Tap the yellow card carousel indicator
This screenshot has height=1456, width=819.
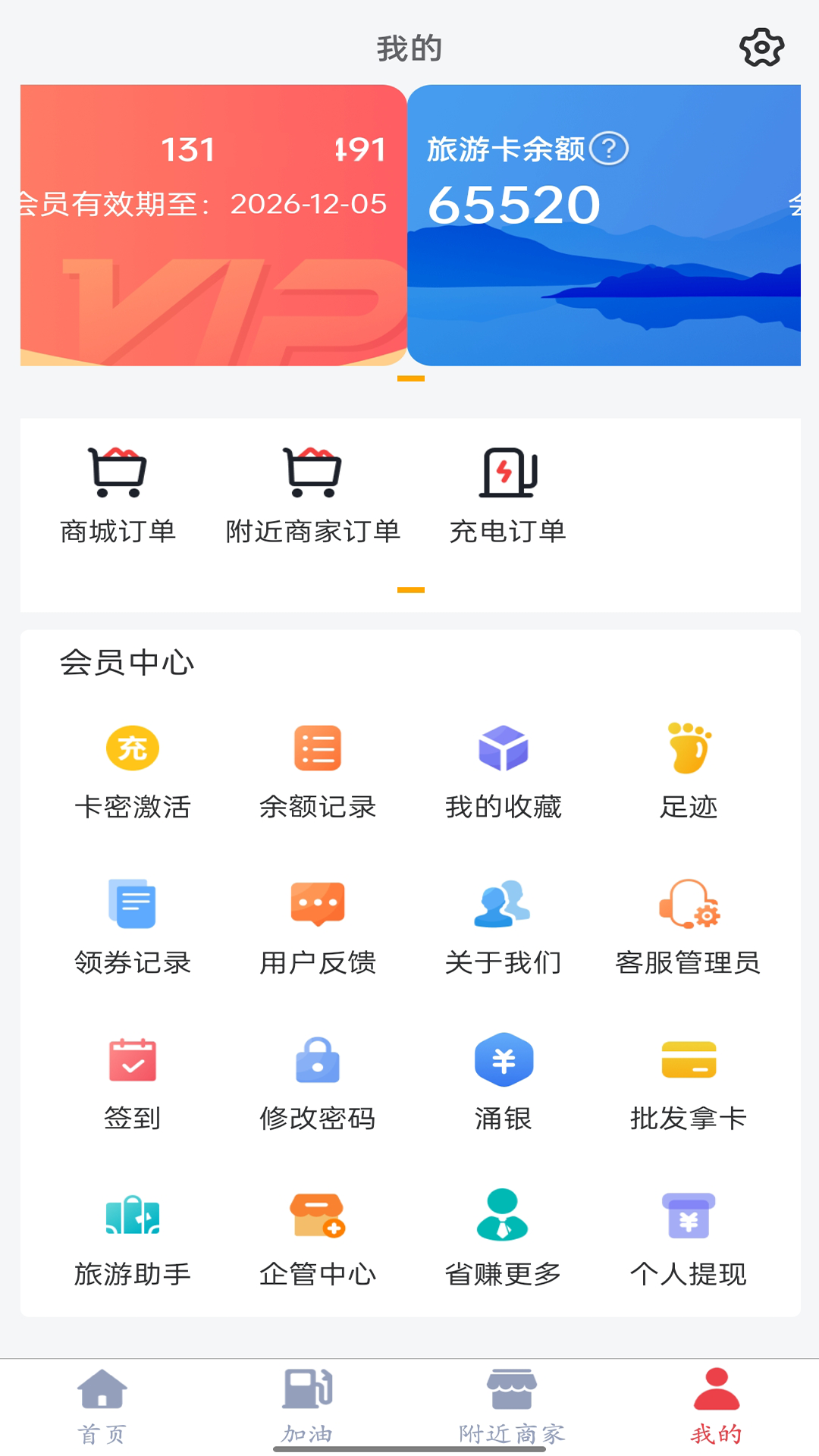[x=409, y=377]
